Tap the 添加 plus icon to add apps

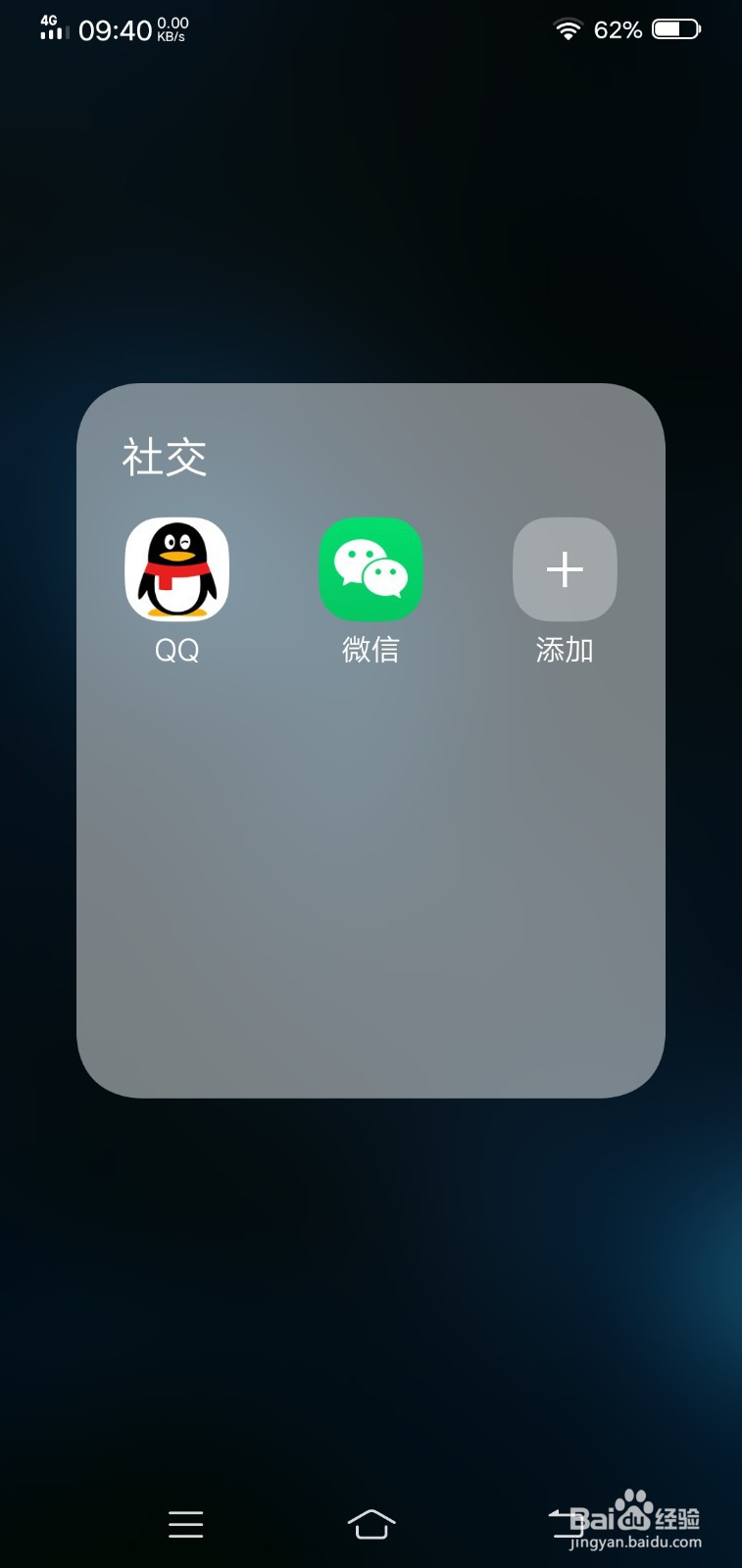(565, 569)
